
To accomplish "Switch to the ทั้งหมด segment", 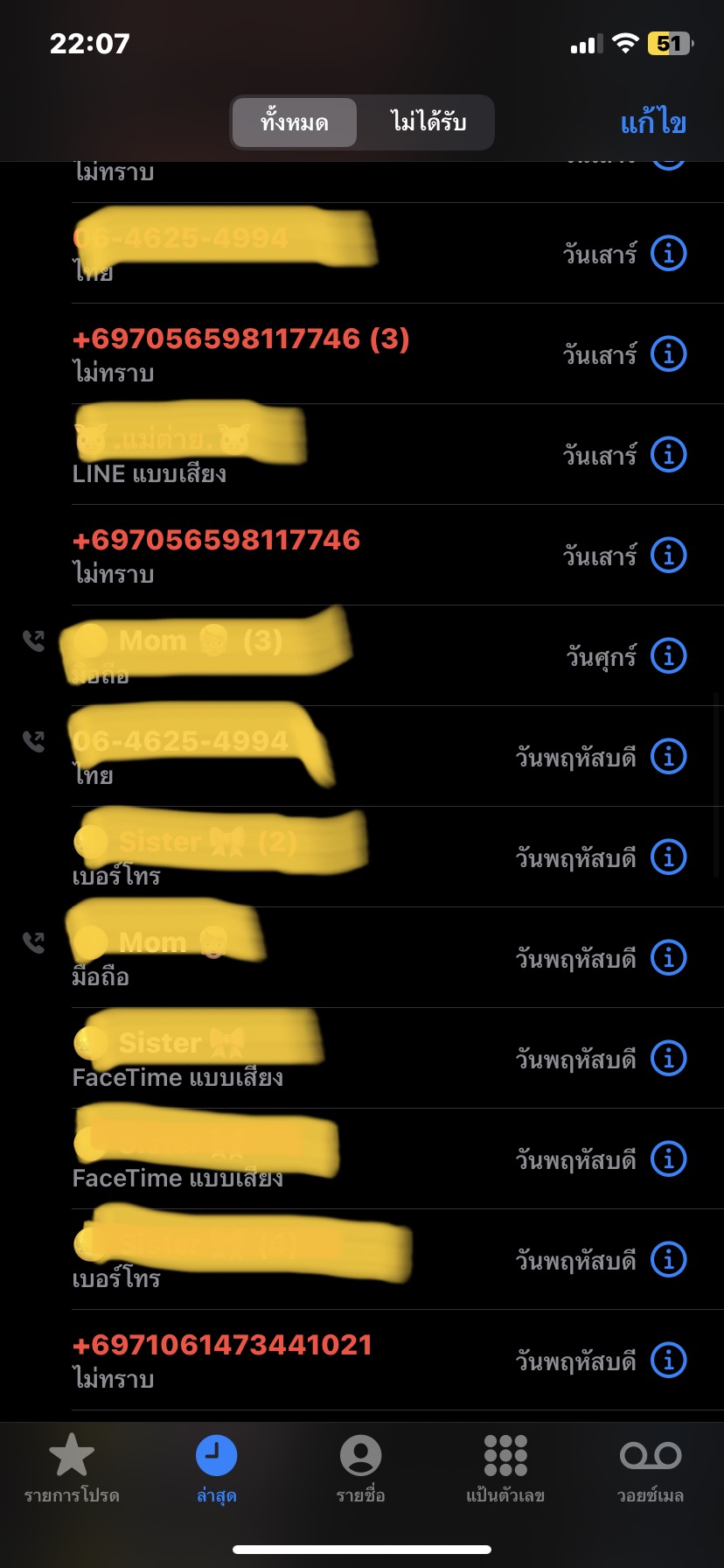I will [295, 122].
